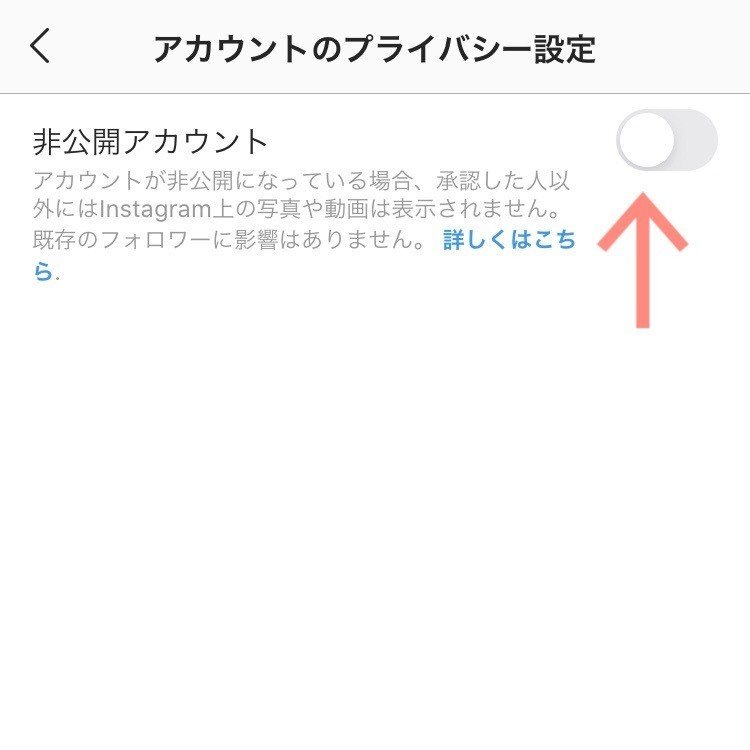The height and width of the screenshot is (750, 750).
Task: Enable the 非公開アカウント switch
Action: tap(666, 141)
